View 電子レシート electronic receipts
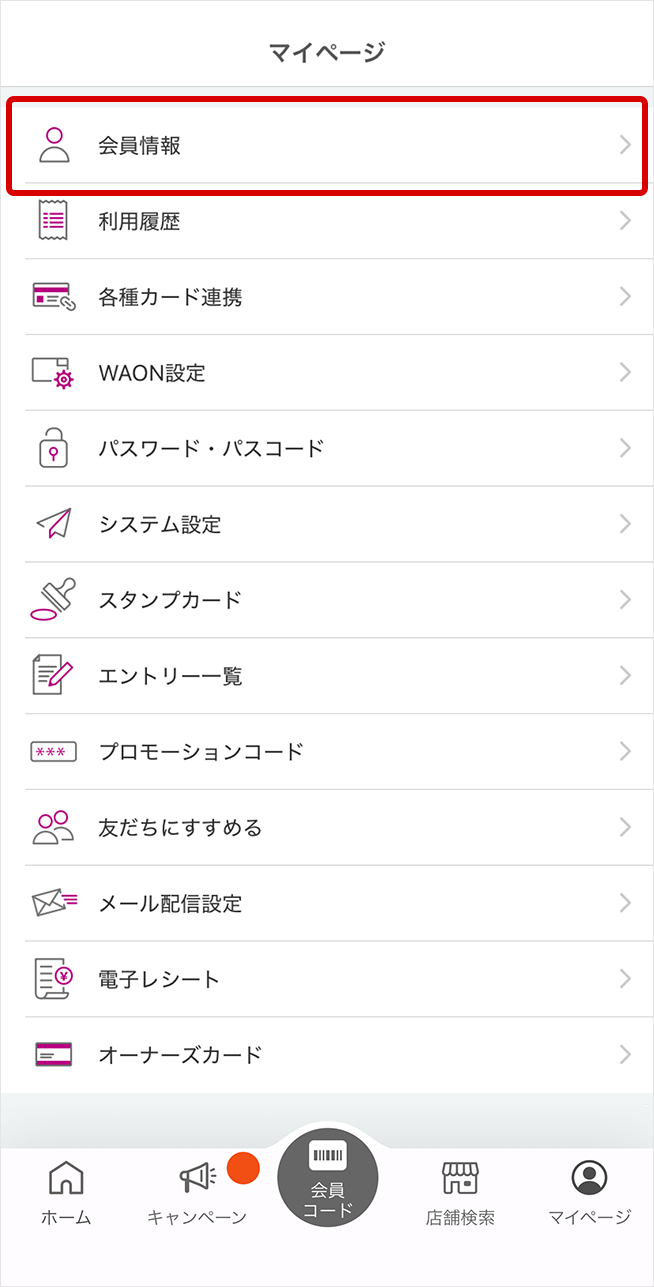This screenshot has height=1287, width=654. pyautogui.click(x=327, y=979)
